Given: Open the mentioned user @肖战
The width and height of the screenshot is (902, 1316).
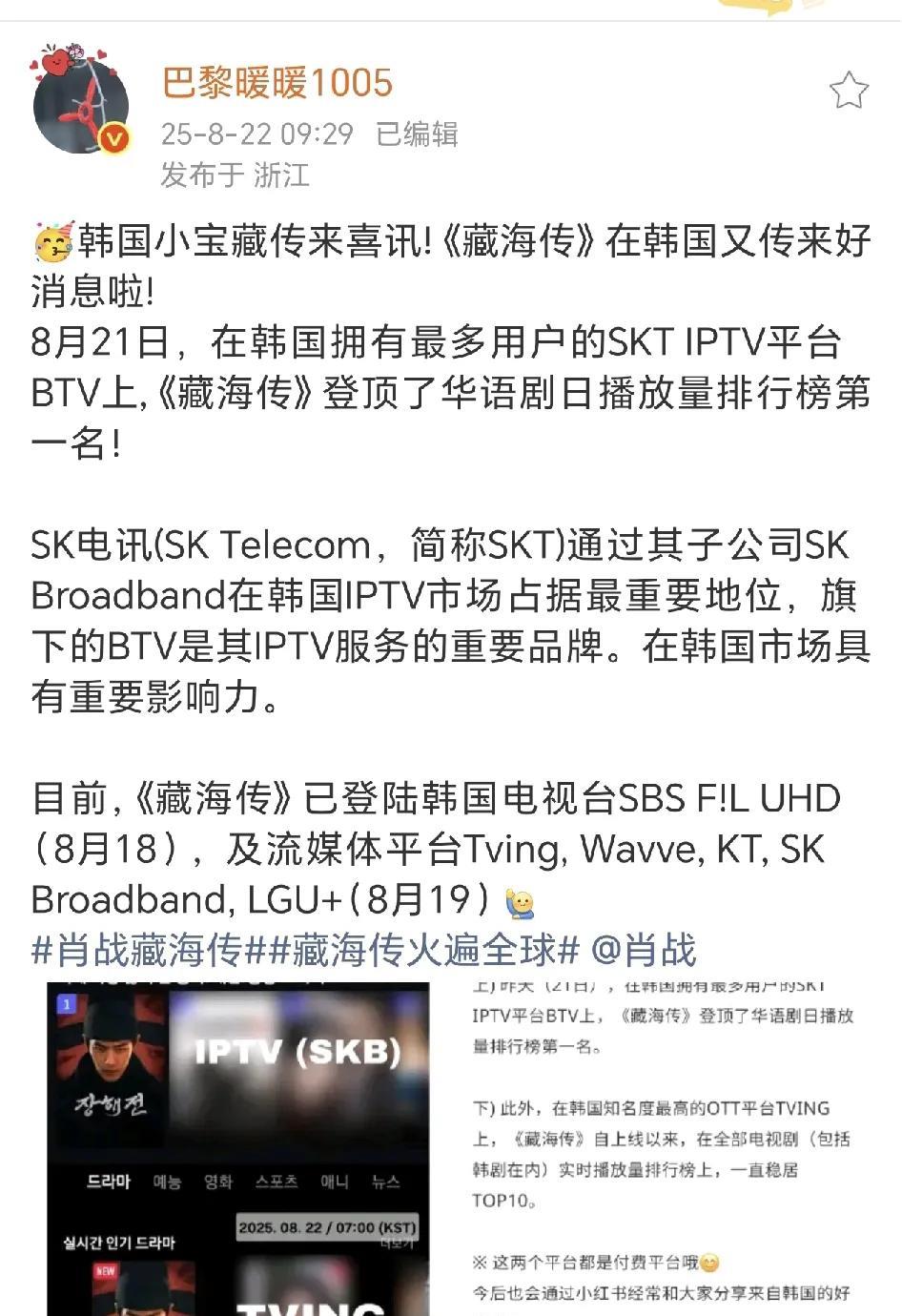Looking at the screenshot, I should point(644,950).
